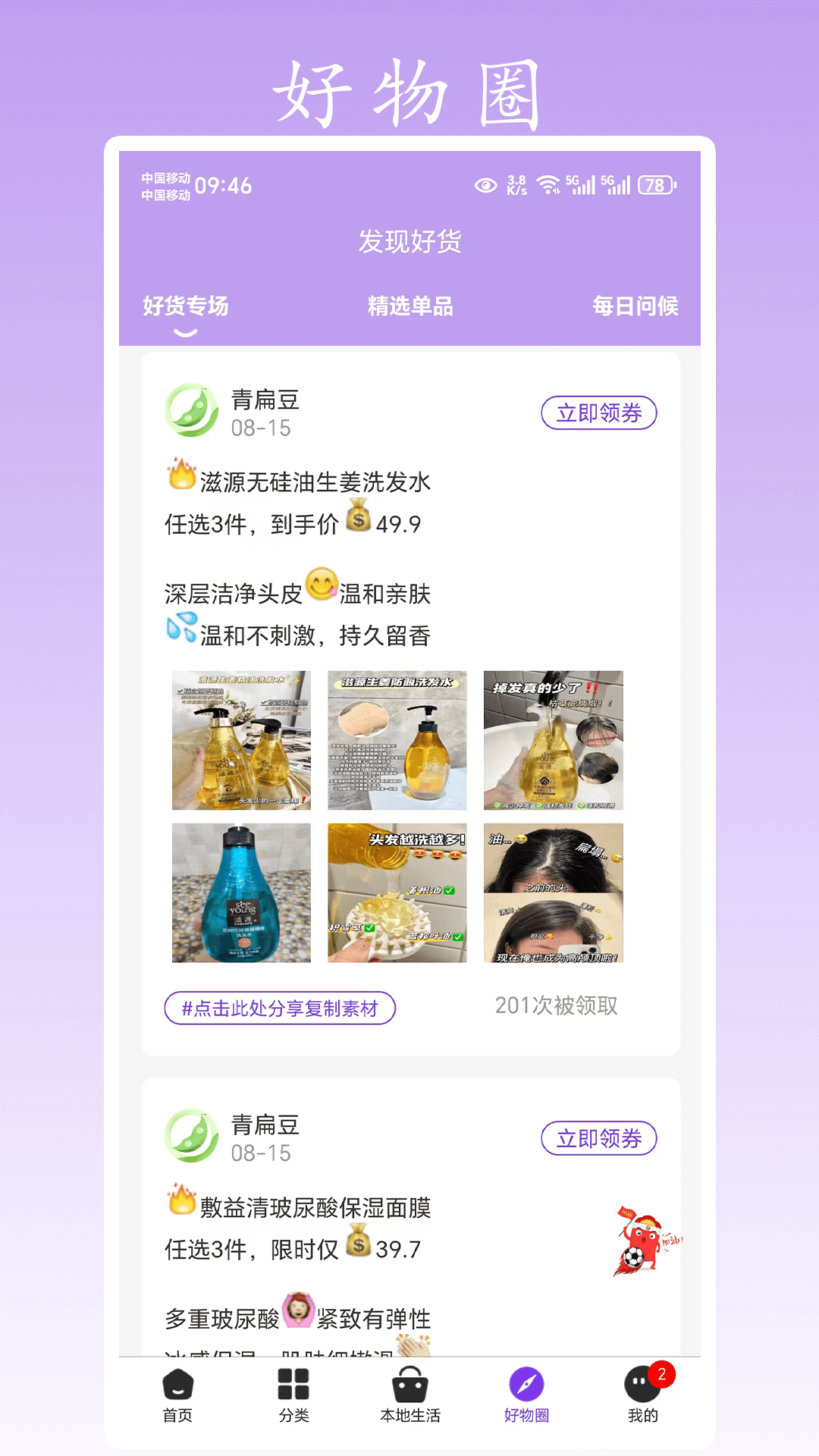The width and height of the screenshot is (819, 1456).
Task: Click 立即领券 on the face mask post
Action: tap(598, 1138)
